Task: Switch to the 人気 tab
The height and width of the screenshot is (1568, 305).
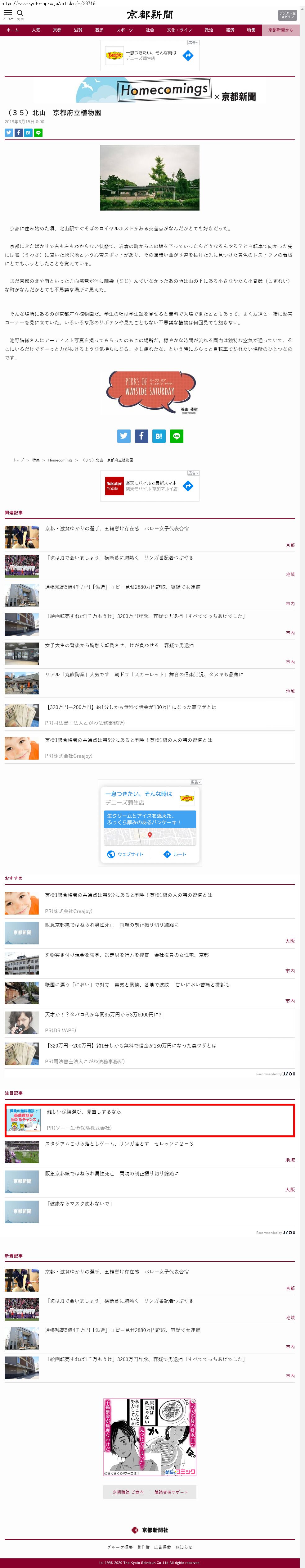Action: pyautogui.click(x=36, y=30)
